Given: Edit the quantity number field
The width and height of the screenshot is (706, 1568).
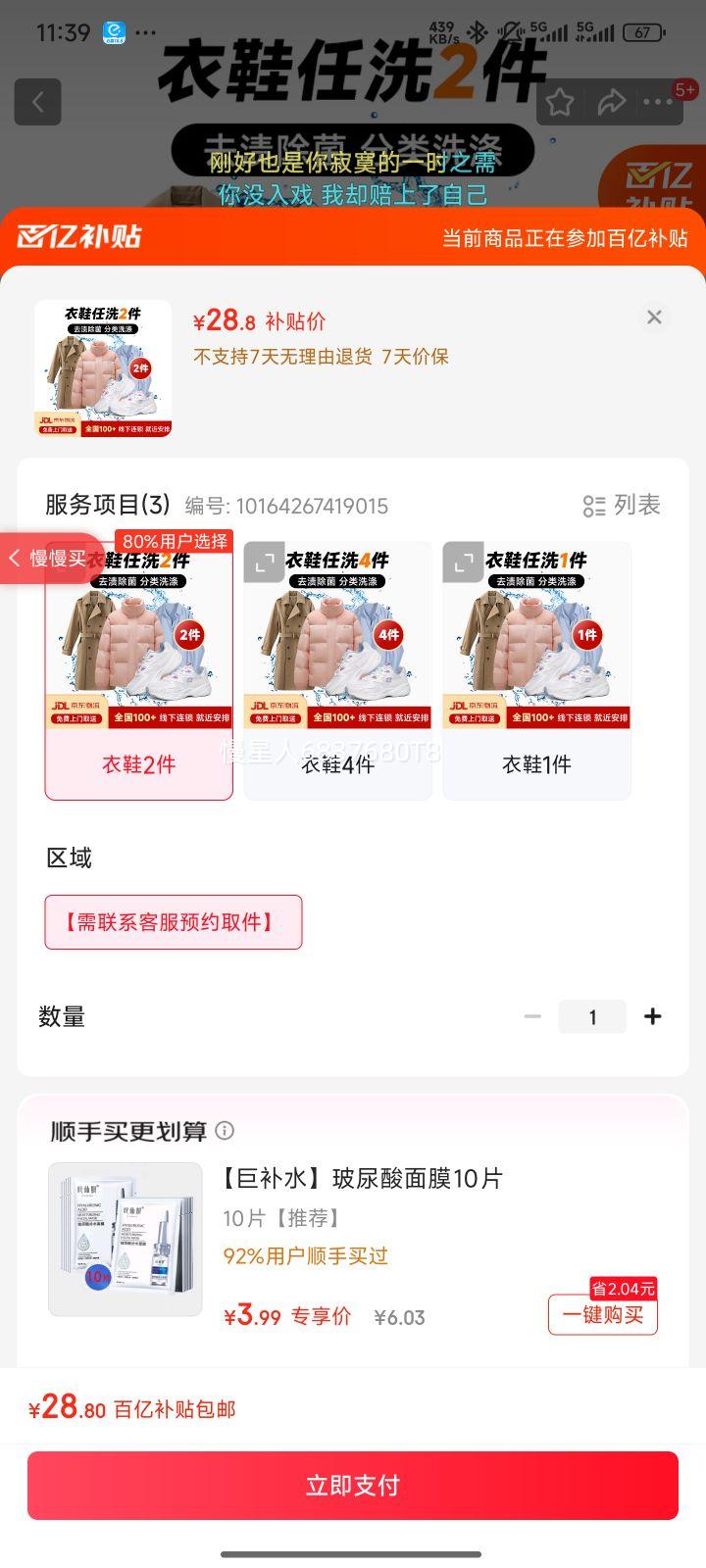Looking at the screenshot, I should pos(592,1017).
